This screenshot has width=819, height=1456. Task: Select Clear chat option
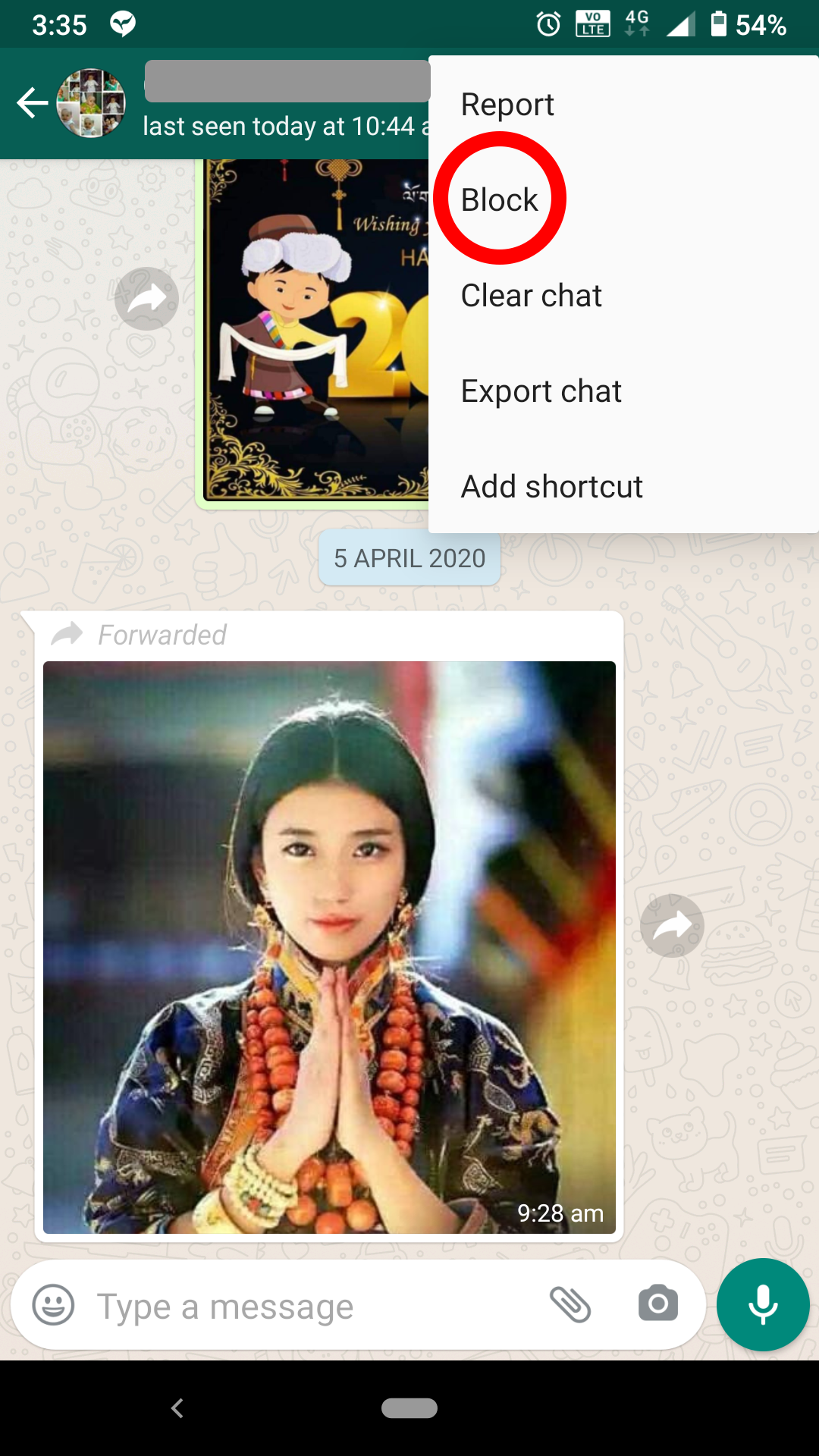[531, 295]
